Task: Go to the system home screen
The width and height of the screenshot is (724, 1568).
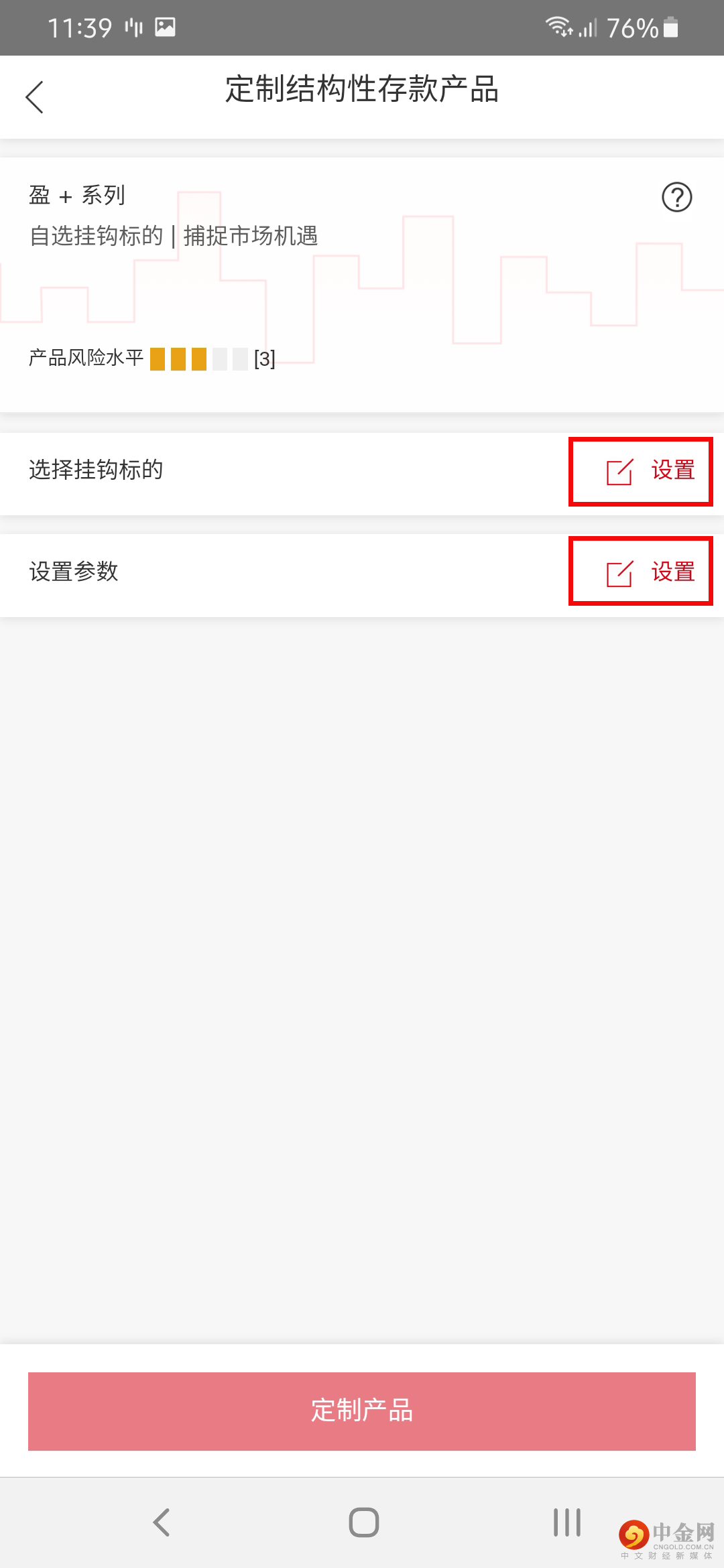Action: pos(363,1522)
